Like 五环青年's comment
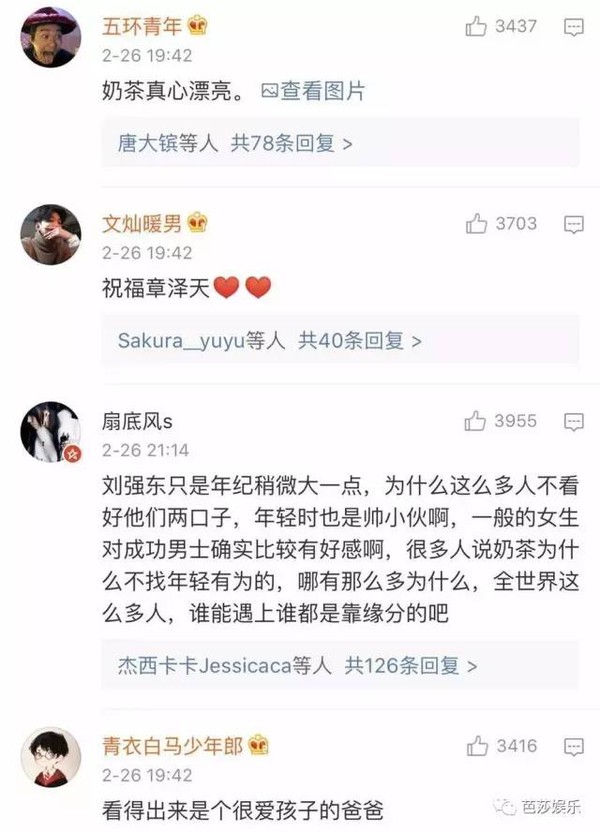Image resolution: width=600 pixels, height=833 pixels. pos(477,27)
